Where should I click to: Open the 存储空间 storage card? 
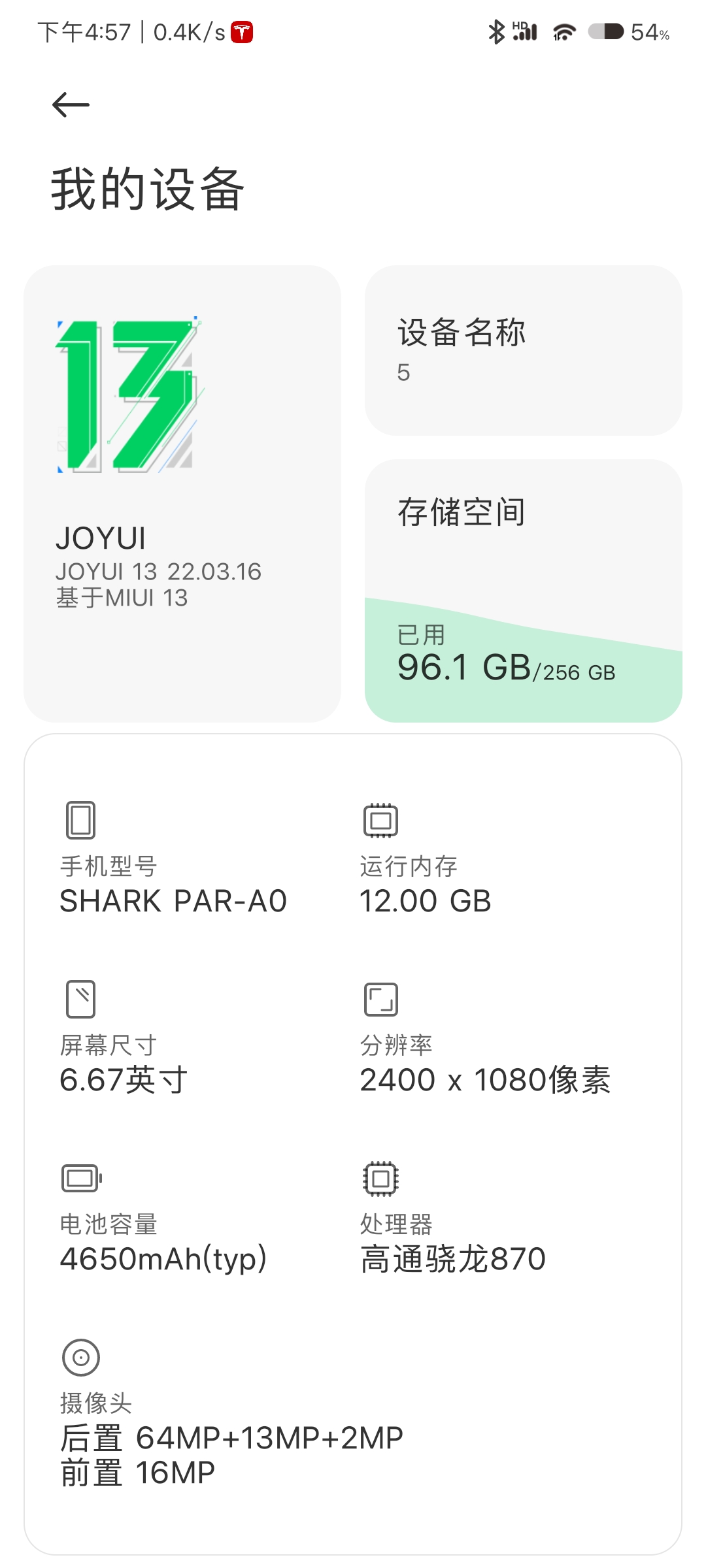coord(523,591)
